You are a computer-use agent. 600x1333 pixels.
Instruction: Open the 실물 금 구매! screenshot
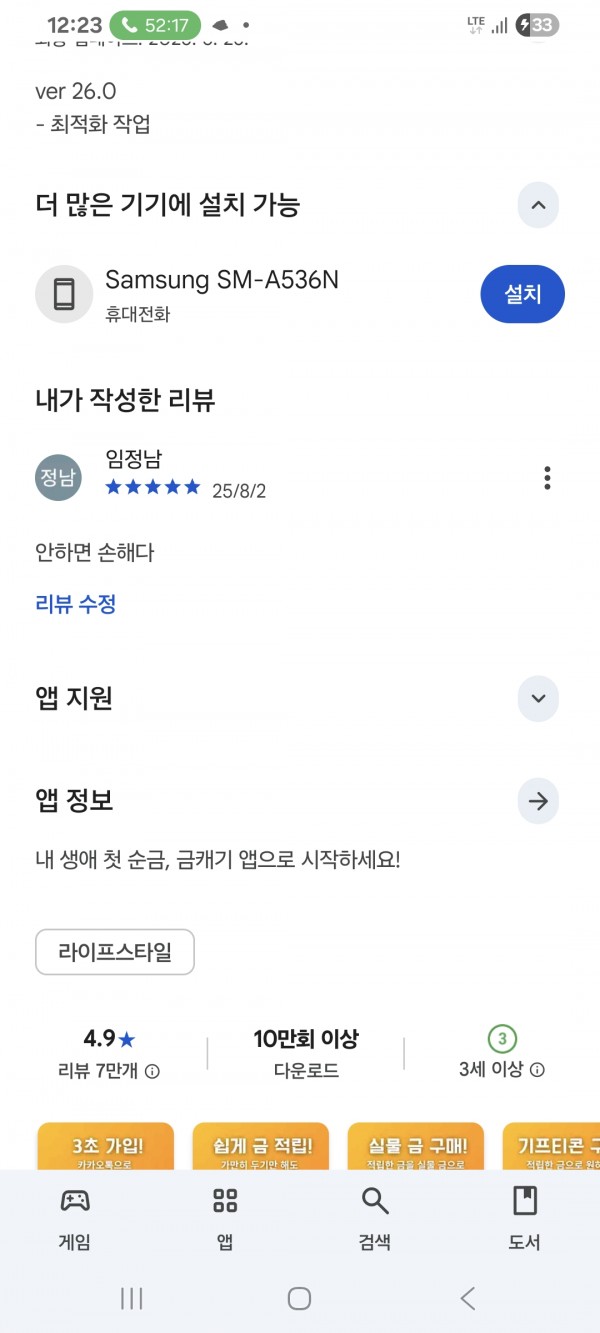pyautogui.click(x=416, y=1146)
